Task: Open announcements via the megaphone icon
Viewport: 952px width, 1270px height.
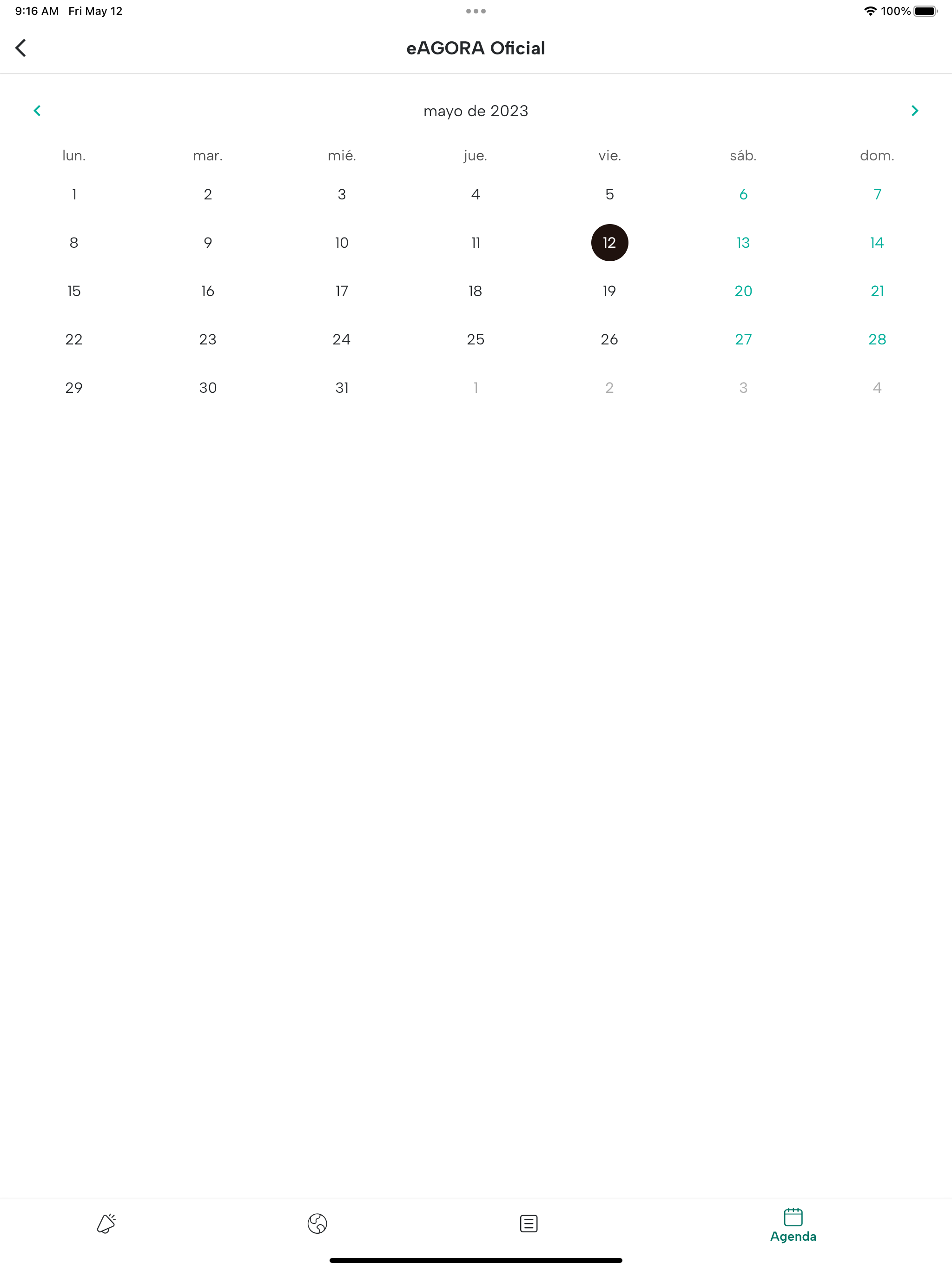Action: [106, 1223]
